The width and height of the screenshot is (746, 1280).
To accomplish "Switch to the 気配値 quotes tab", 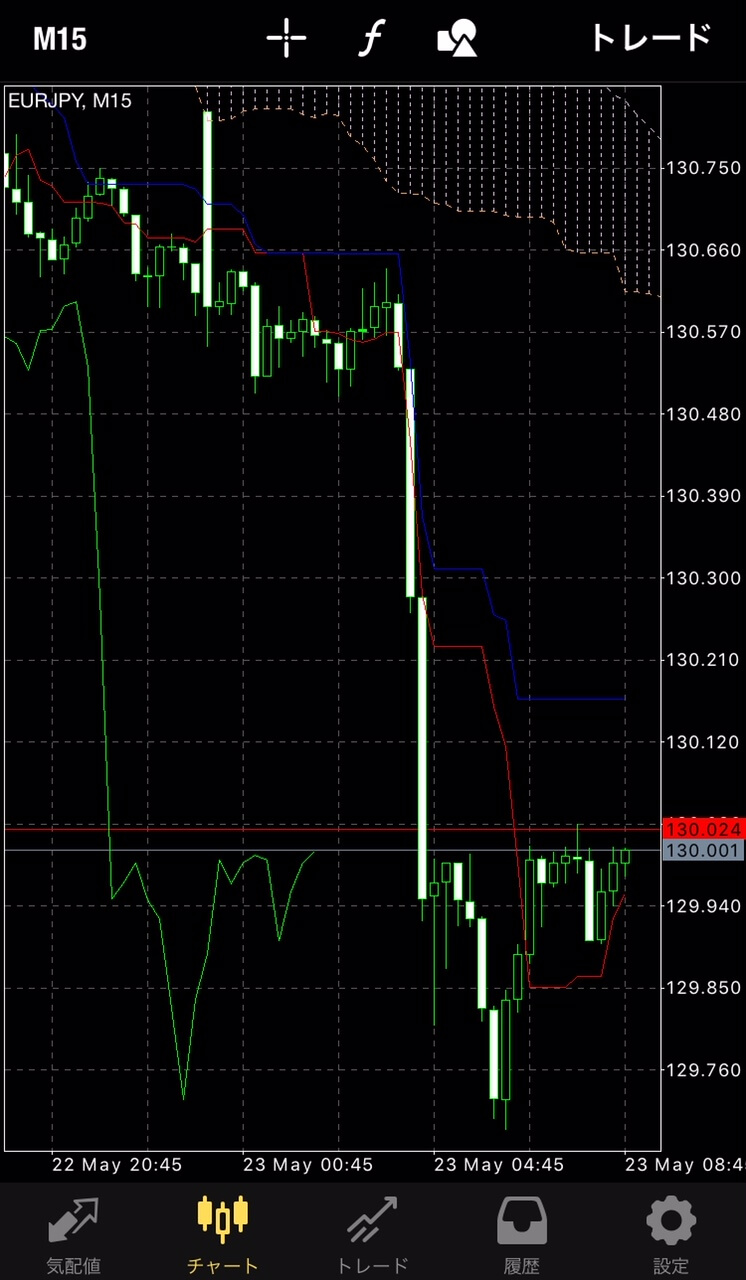I will click(x=74, y=1234).
